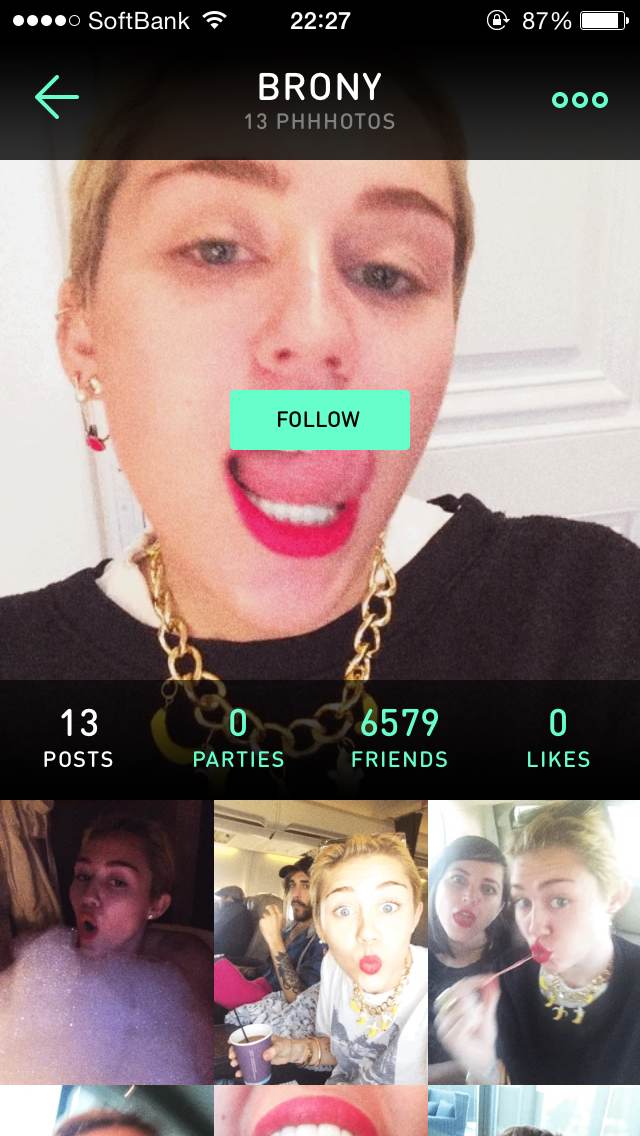Open the airplane selfie photo post
The height and width of the screenshot is (1136, 640).
click(320, 942)
